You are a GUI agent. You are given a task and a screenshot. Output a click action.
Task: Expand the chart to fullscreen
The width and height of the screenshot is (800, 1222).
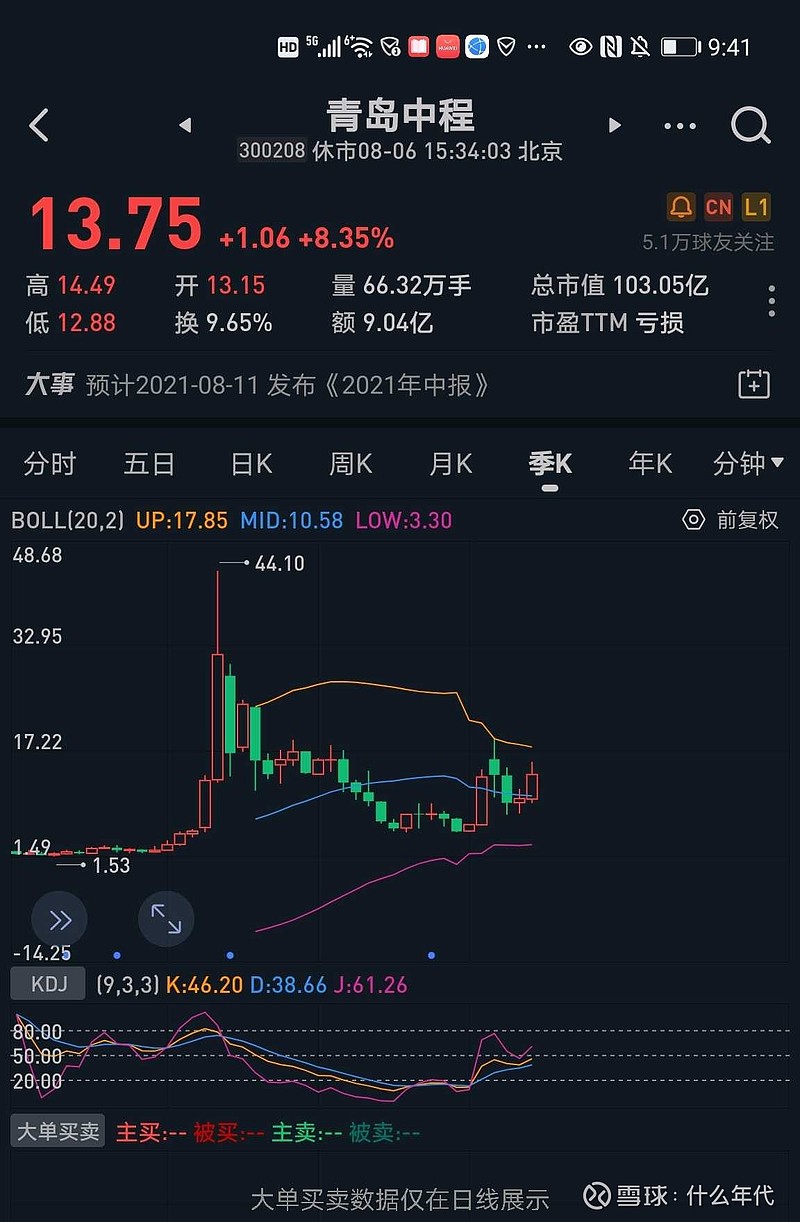click(165, 920)
